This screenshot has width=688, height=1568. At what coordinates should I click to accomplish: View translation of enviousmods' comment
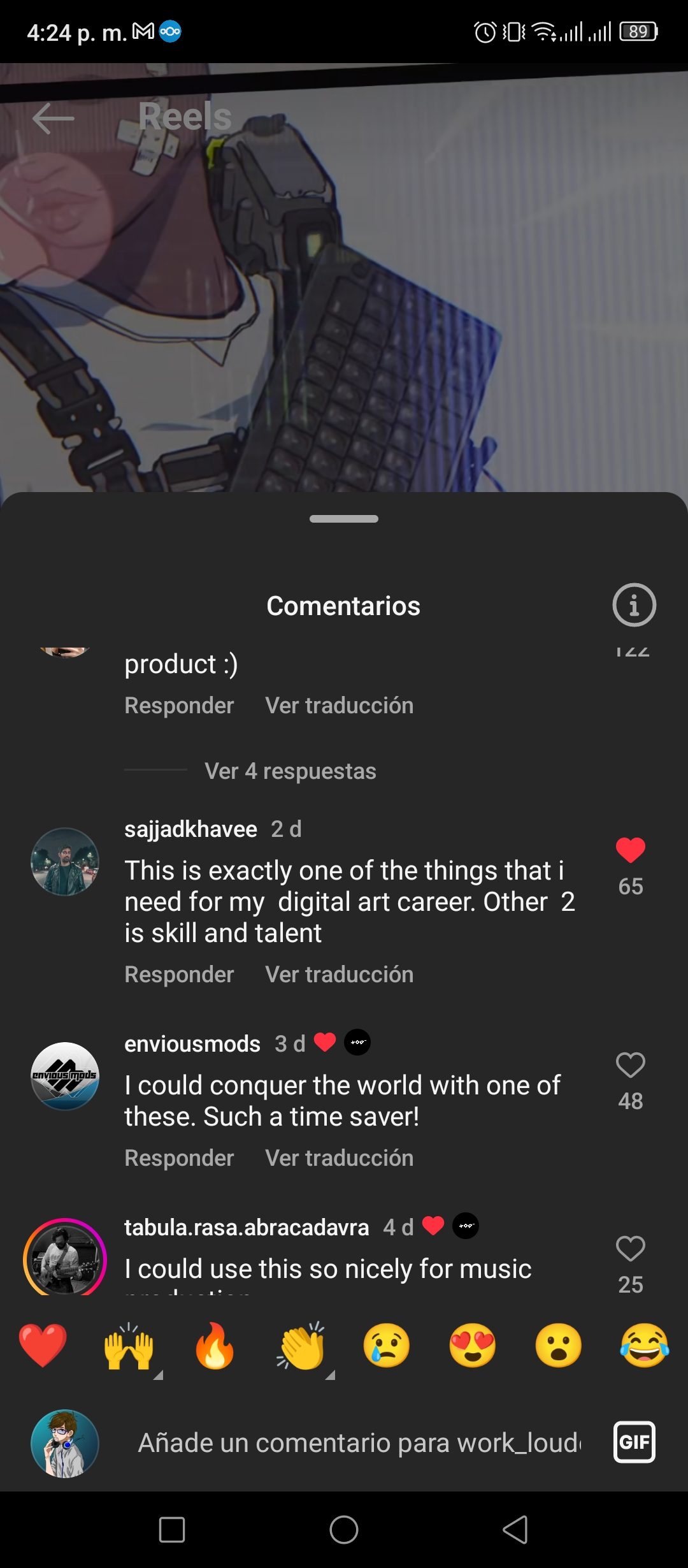[x=340, y=1158]
